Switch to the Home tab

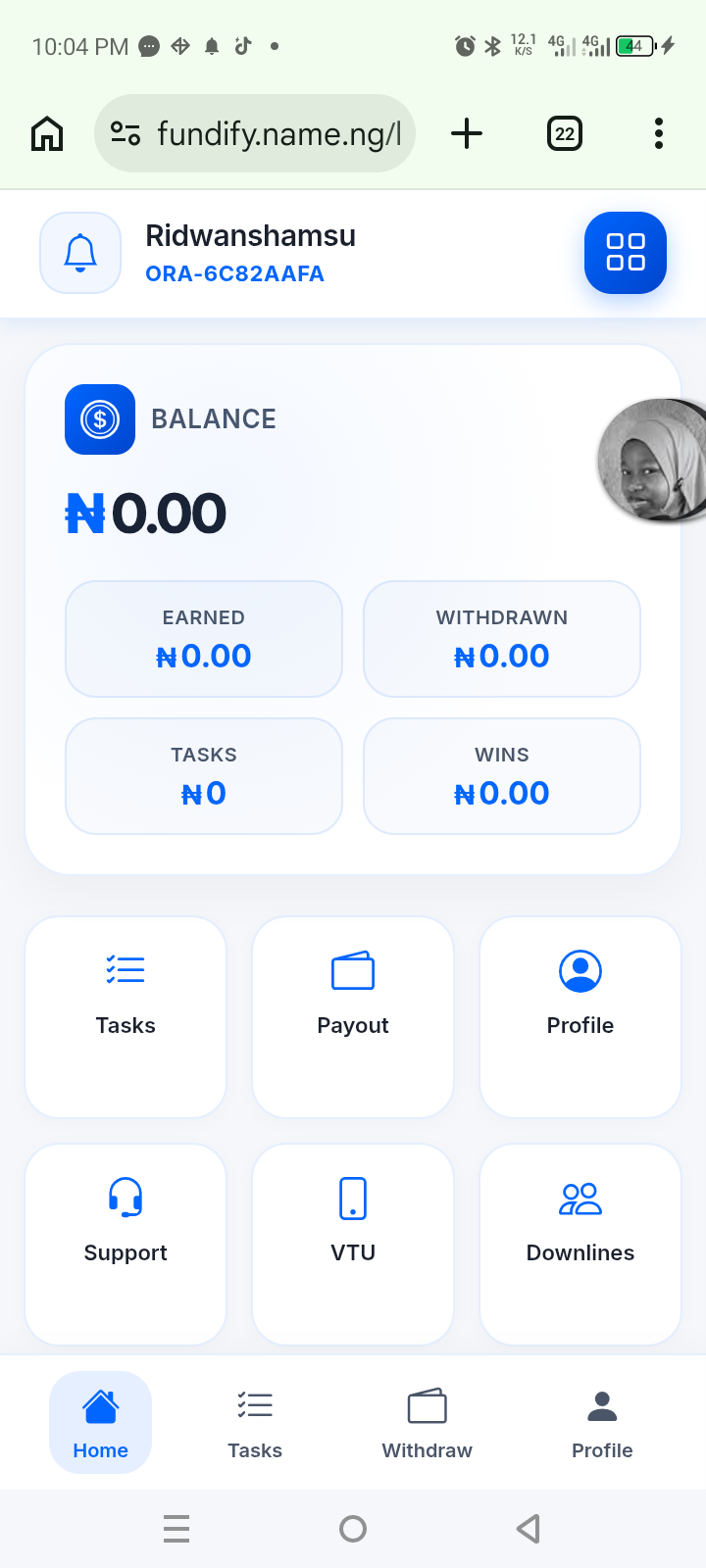pos(101,1422)
